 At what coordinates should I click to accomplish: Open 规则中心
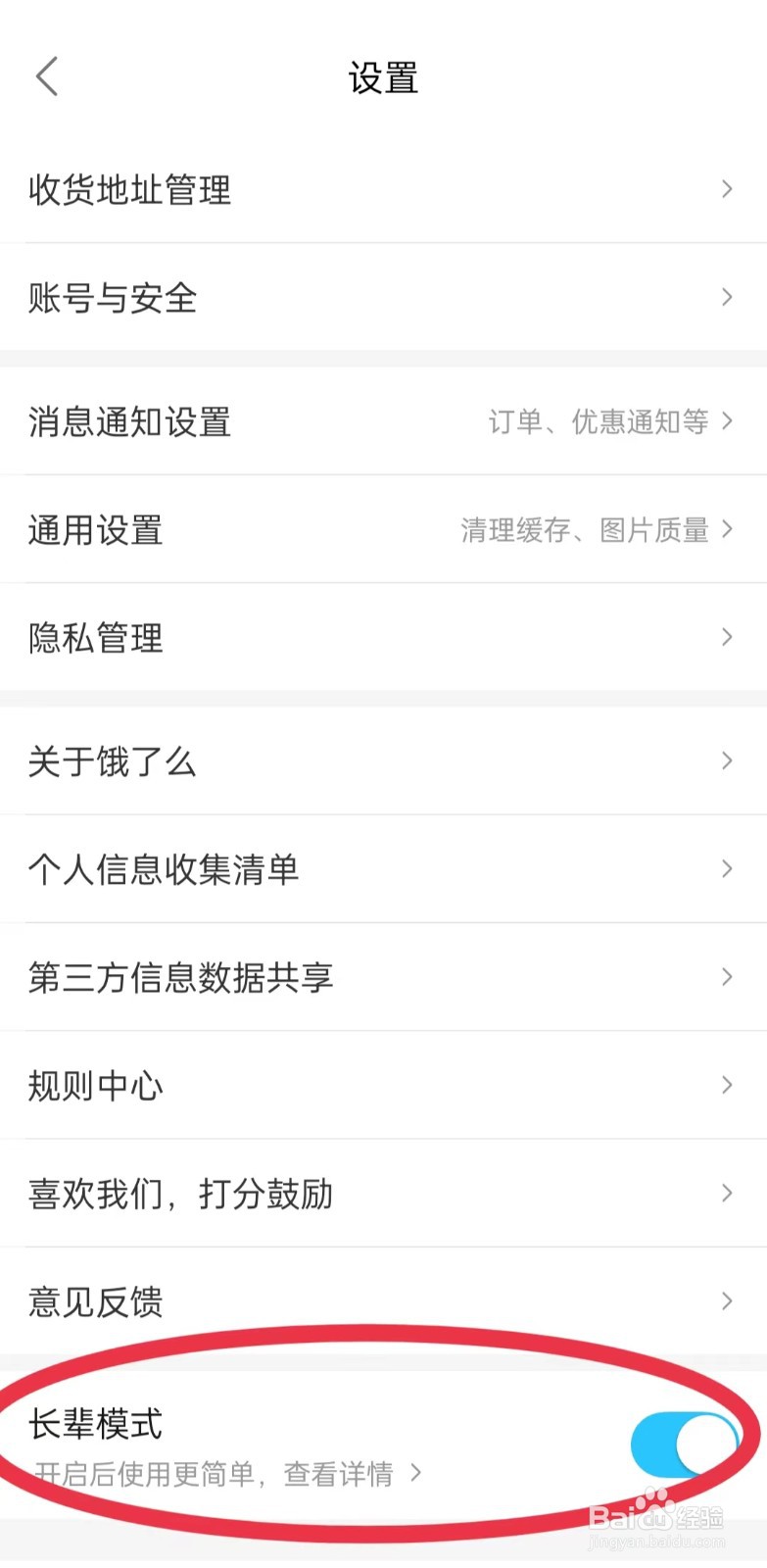(94, 1086)
